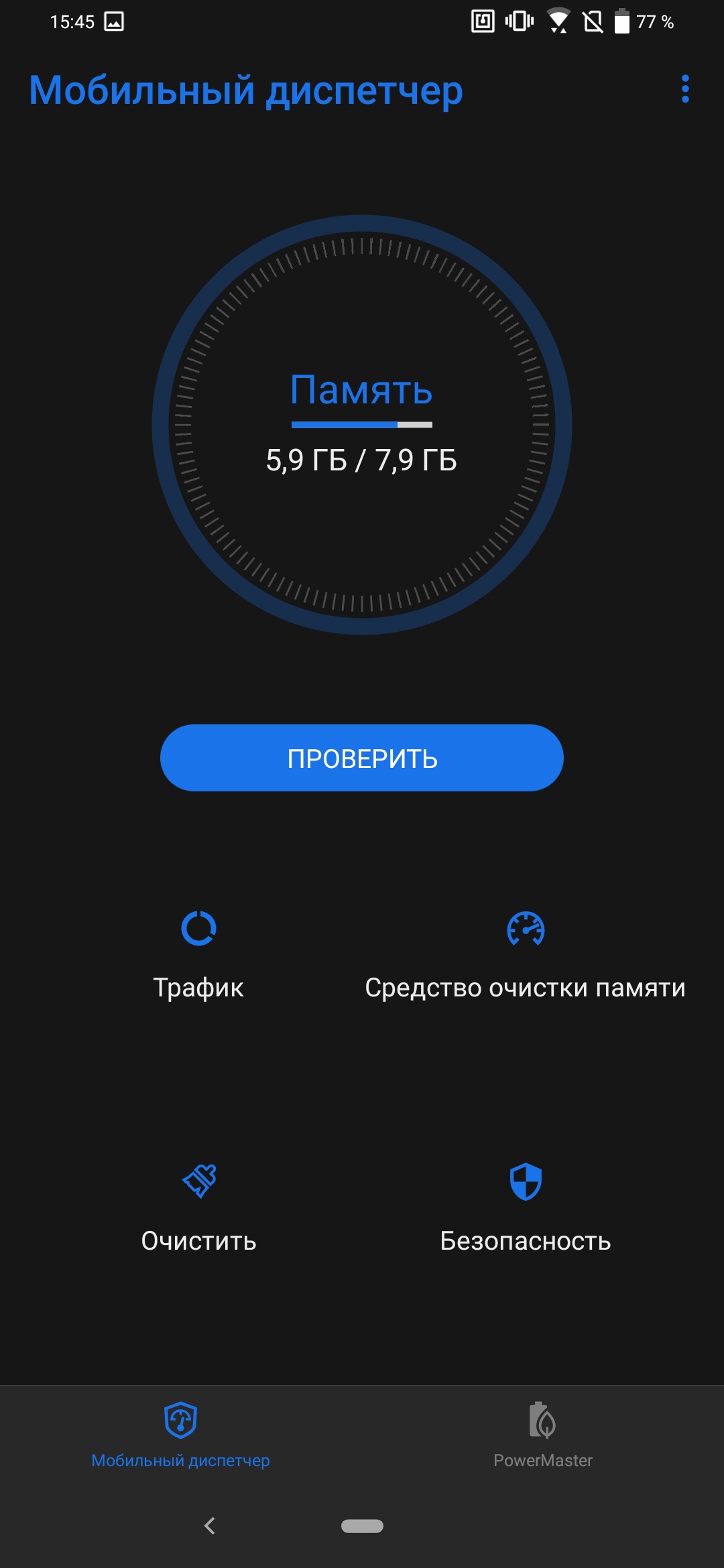Tap the ПРОВЕРИТЬ button

[x=362, y=758]
